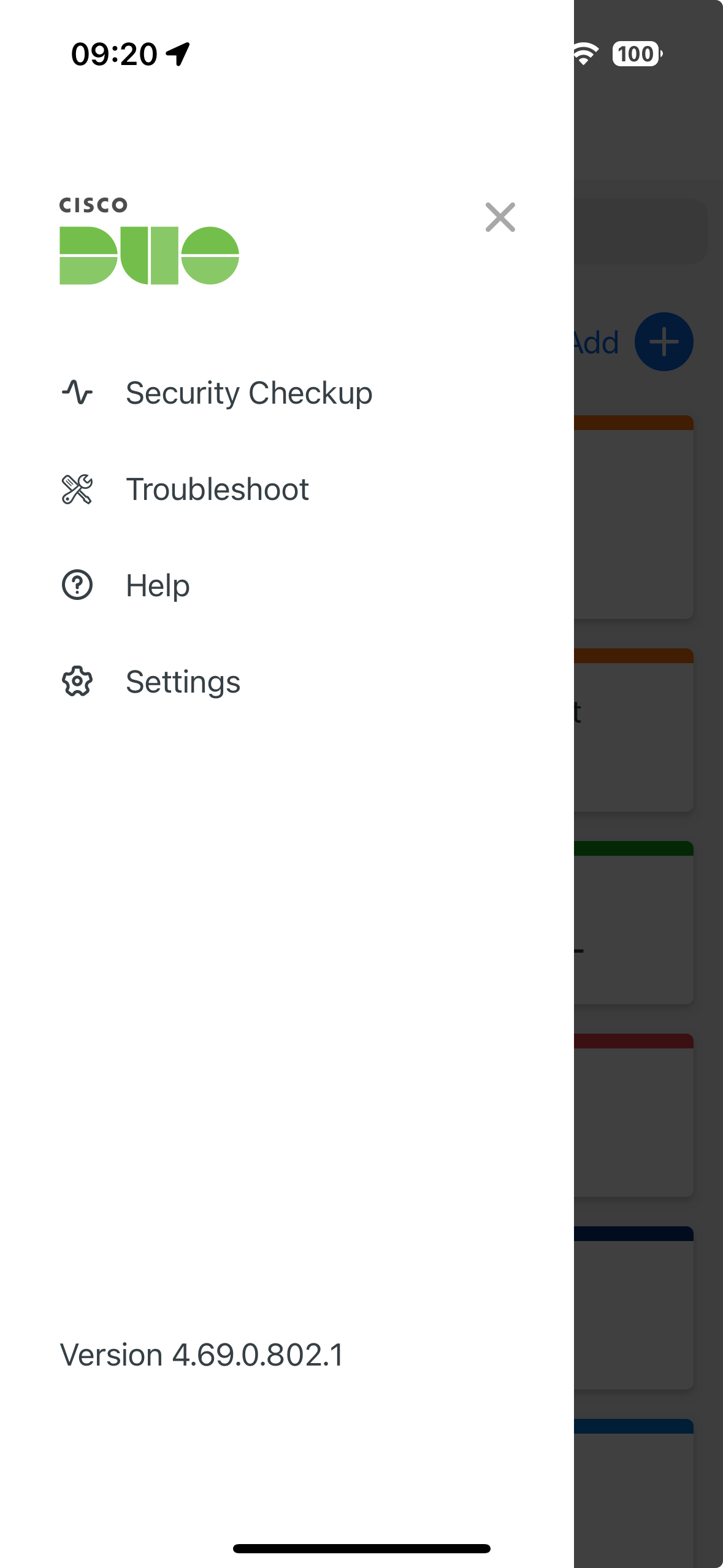Open the Help page
723x1568 pixels.
(126, 585)
